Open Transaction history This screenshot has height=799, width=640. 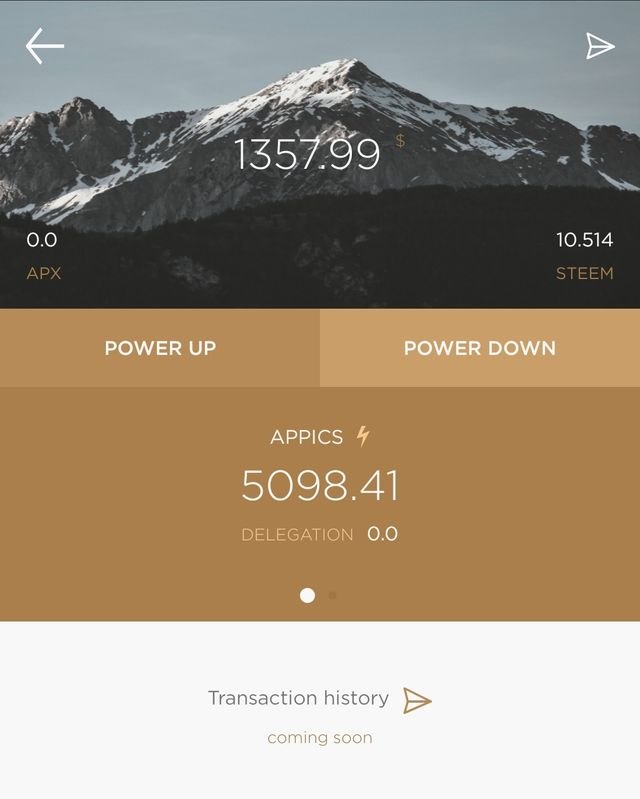[x=319, y=699]
